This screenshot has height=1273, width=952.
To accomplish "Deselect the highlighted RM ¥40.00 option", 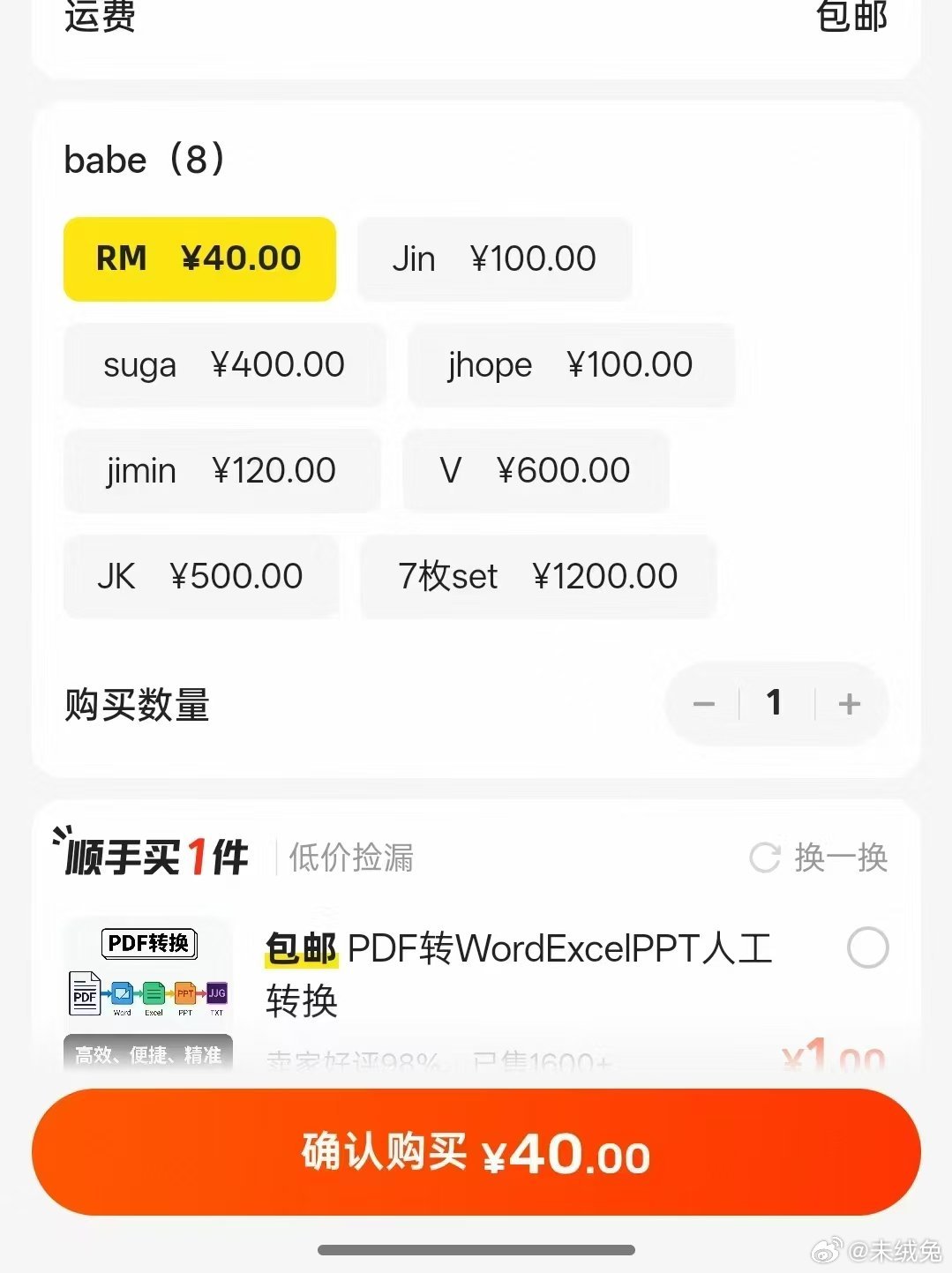I will (x=199, y=258).
